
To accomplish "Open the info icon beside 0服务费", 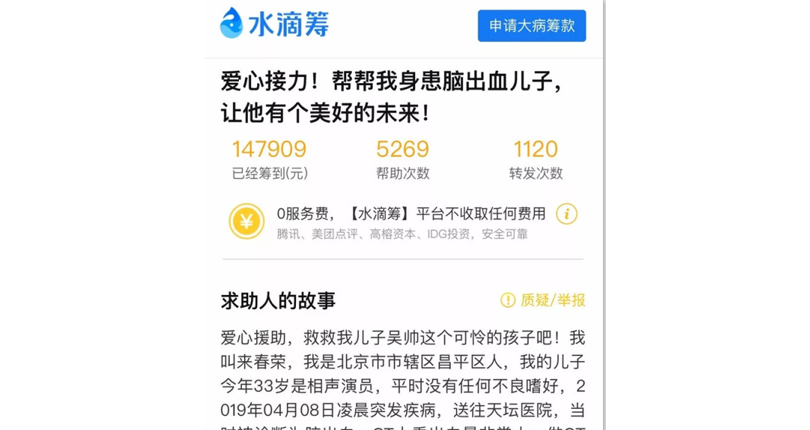I will coord(566,214).
